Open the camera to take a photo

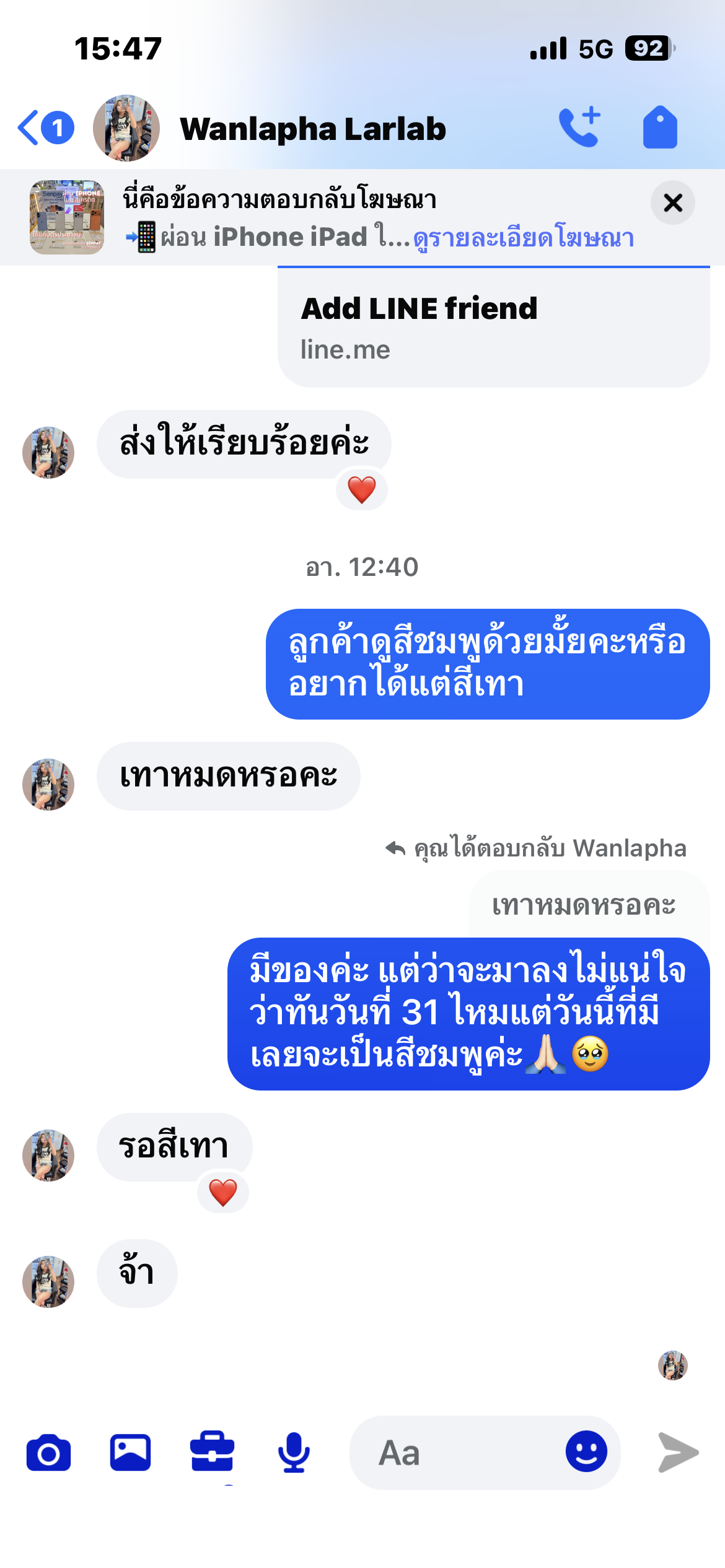coord(48,1453)
